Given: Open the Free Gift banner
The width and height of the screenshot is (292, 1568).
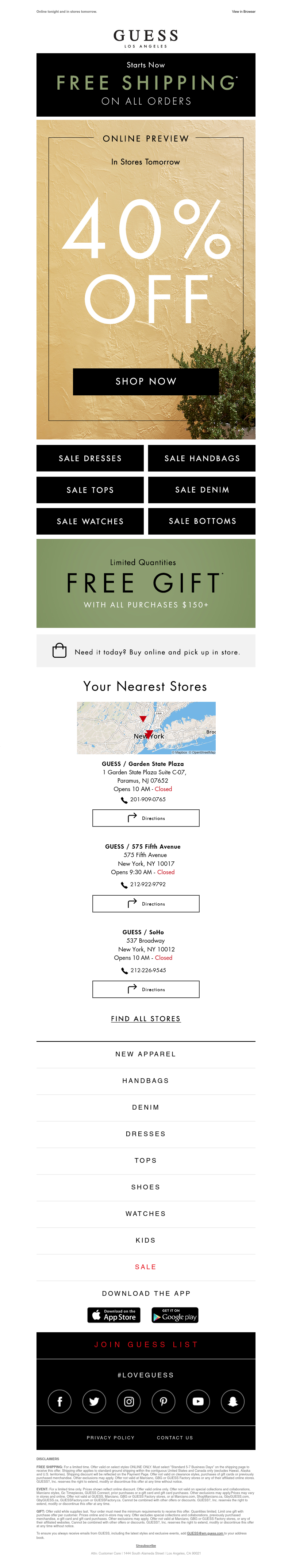Looking at the screenshot, I should (146, 583).
